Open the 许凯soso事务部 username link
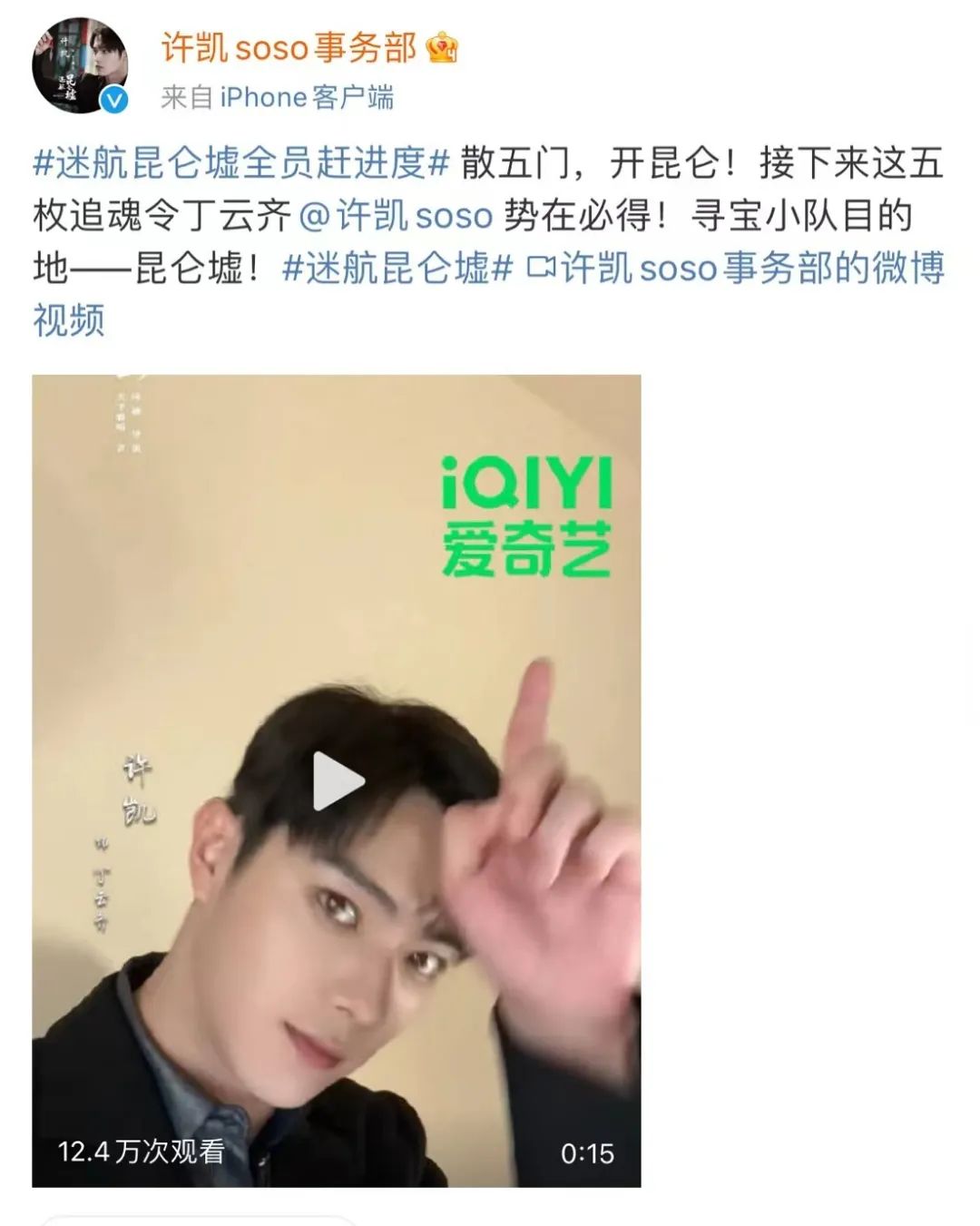Screen dimensions: 980x1226 (x=289, y=47)
